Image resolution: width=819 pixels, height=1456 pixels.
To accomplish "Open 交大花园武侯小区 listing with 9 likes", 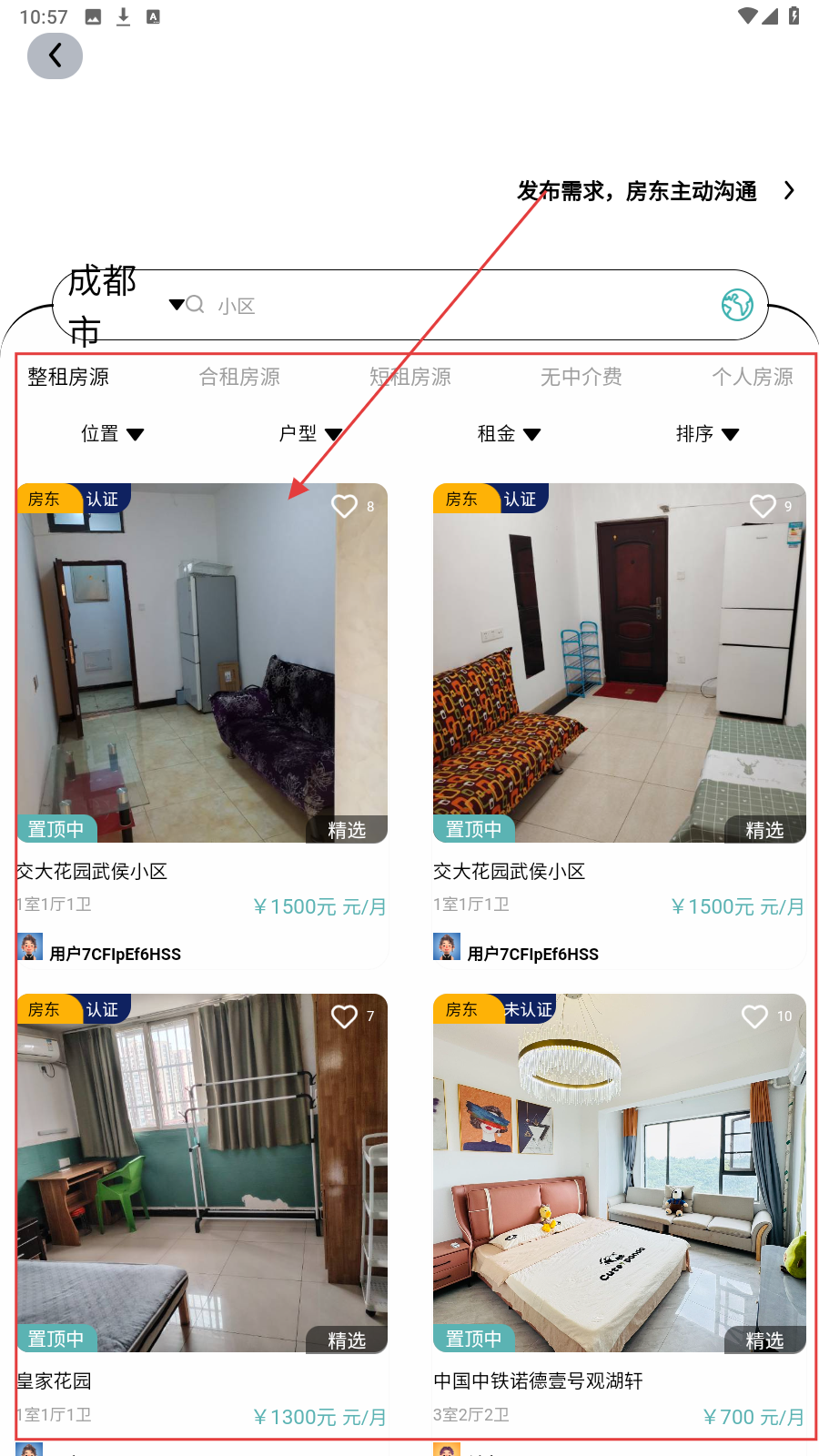I will [x=619, y=673].
